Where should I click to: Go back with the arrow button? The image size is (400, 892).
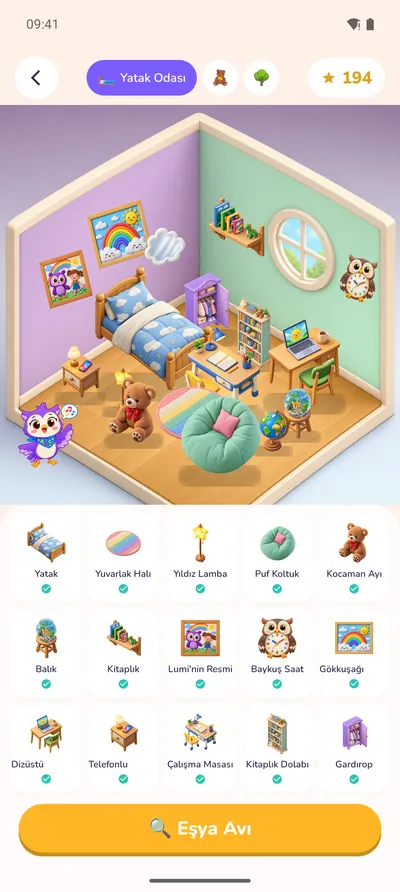coord(36,78)
